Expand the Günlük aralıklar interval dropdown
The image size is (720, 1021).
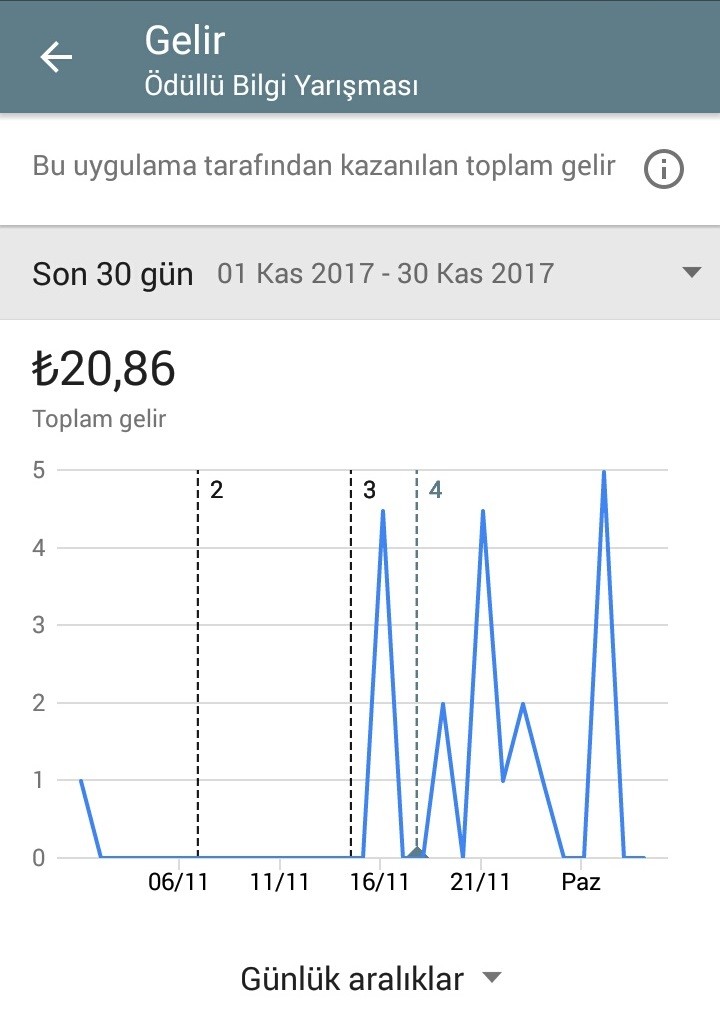point(371,979)
